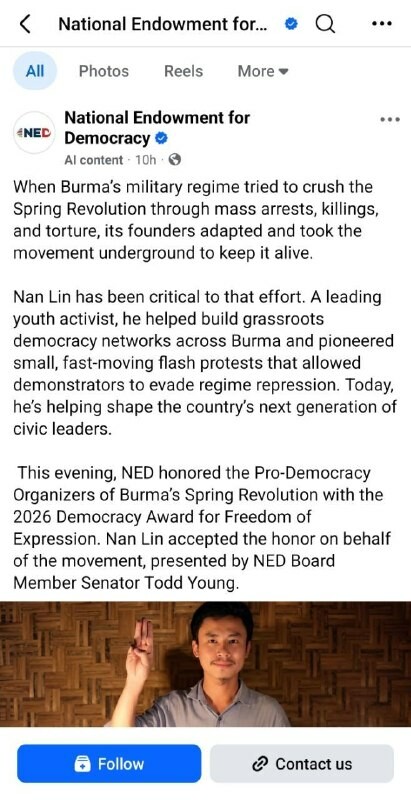Search within this page's posts
This screenshot has height=800, width=411.
tap(325, 23)
